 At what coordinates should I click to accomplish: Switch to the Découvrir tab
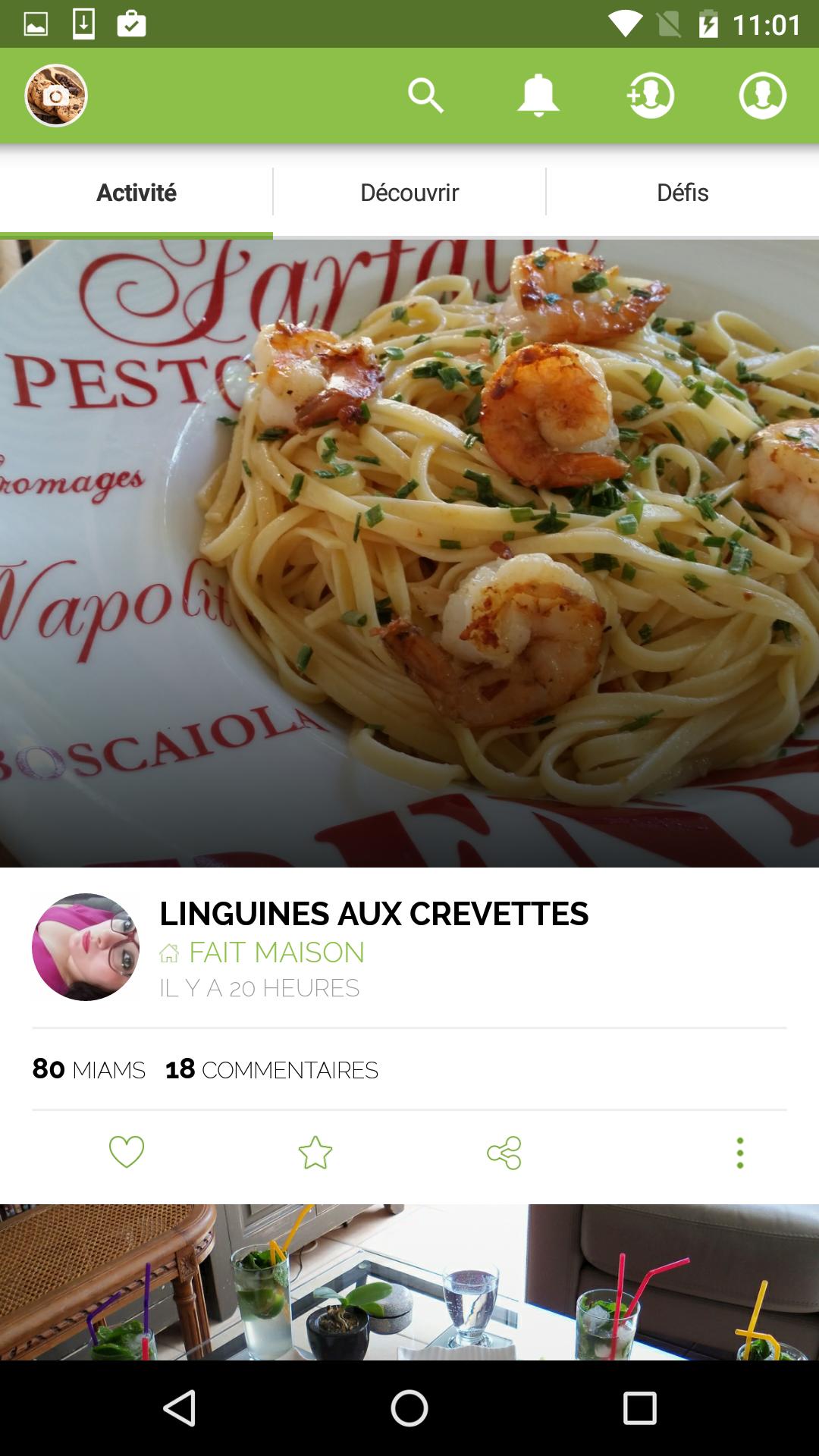409,192
